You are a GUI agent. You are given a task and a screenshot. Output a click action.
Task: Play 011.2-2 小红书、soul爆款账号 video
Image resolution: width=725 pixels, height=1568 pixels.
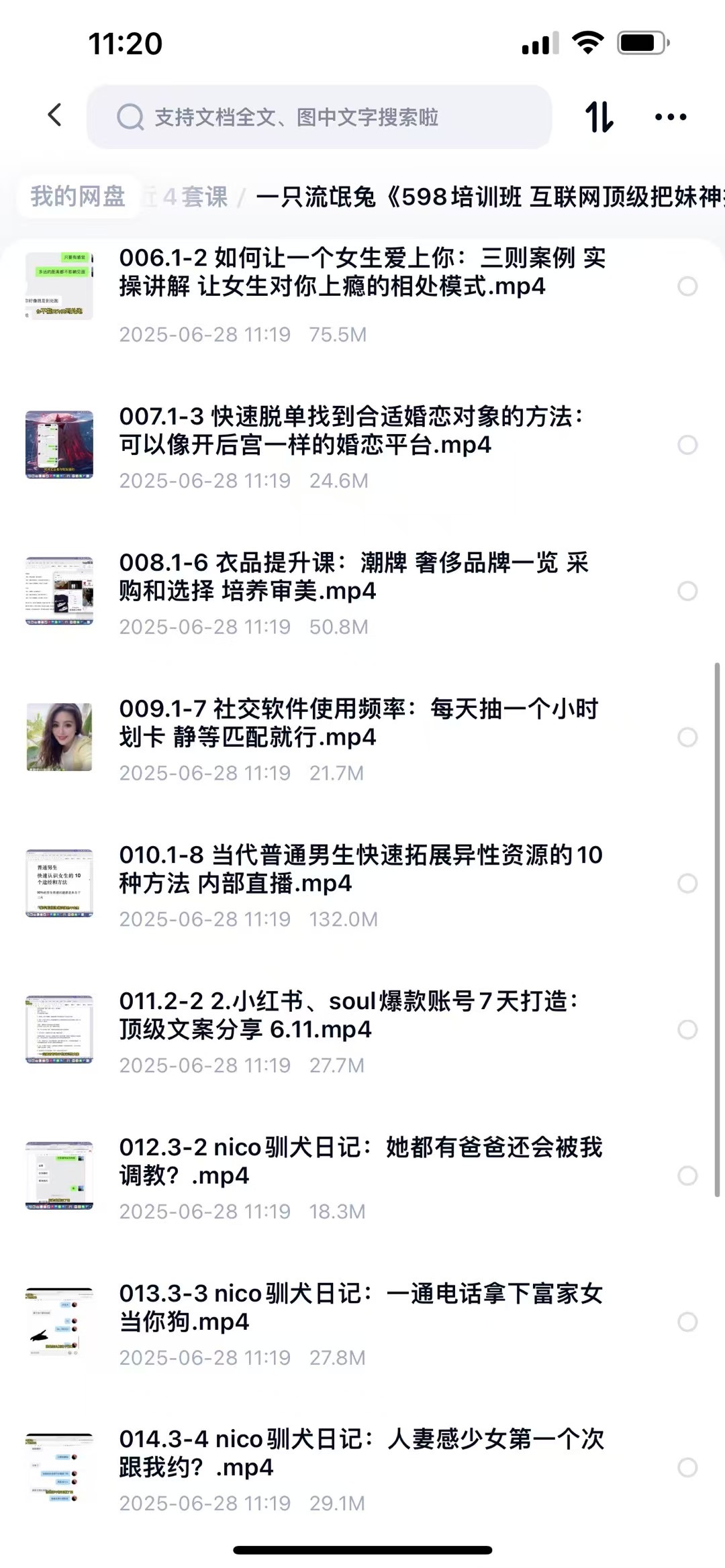tap(349, 1015)
